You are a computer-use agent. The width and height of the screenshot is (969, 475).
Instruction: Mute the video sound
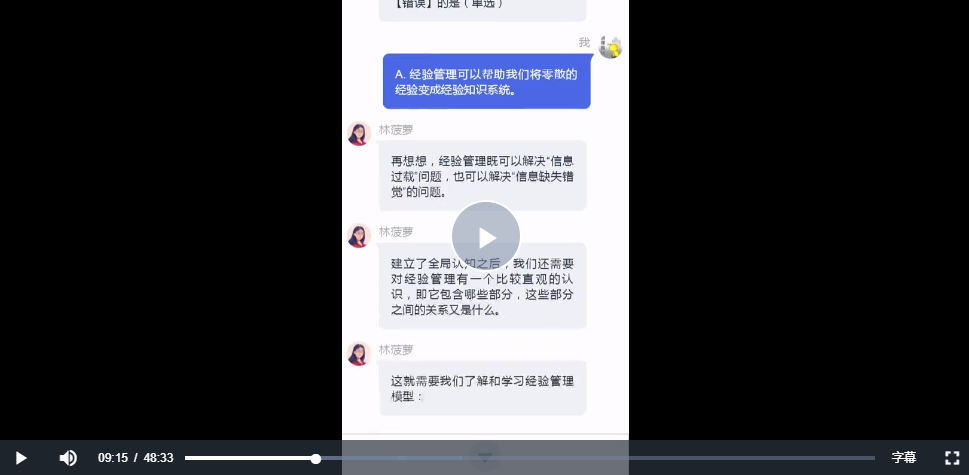(x=68, y=458)
